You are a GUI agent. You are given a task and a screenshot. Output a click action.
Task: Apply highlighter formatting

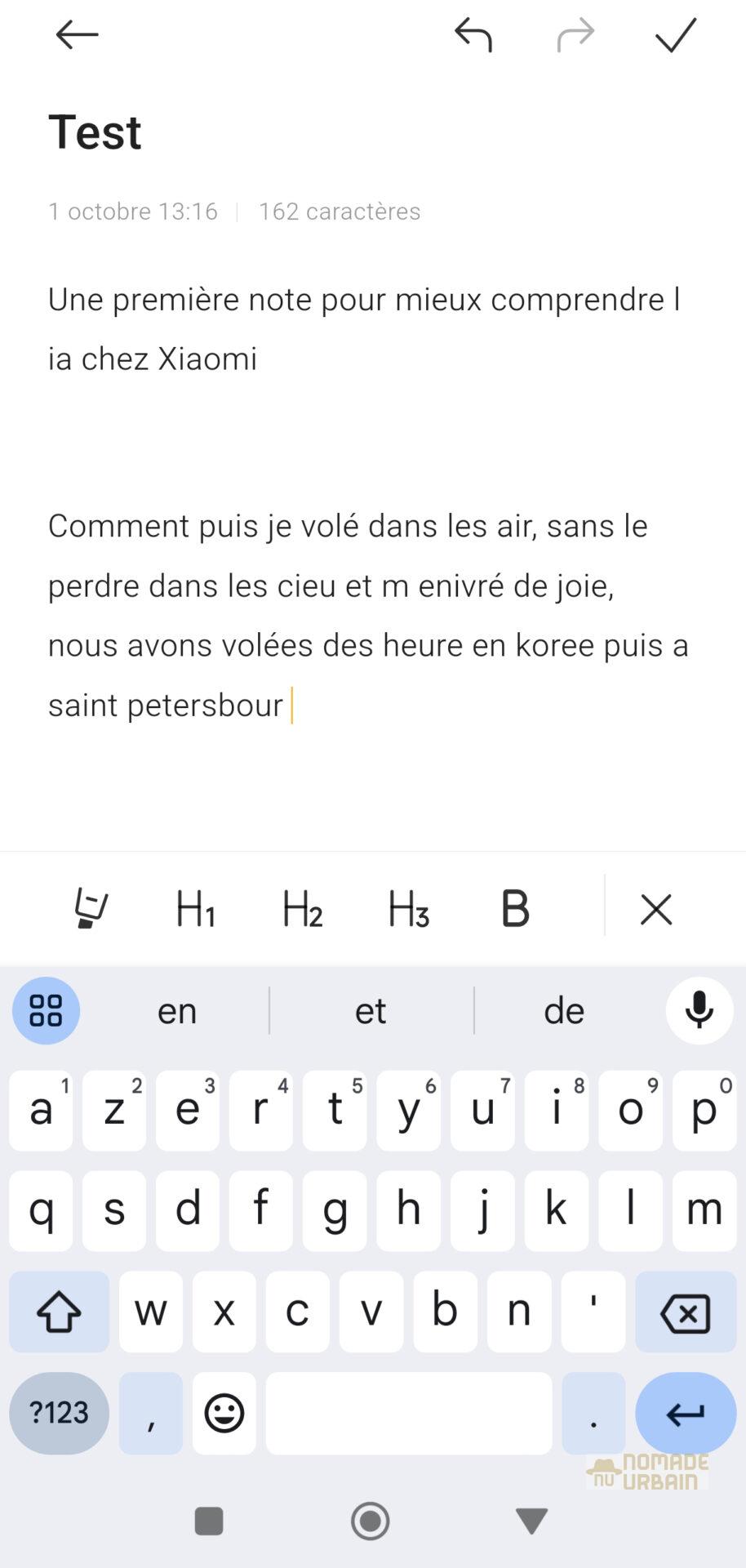[x=91, y=908]
